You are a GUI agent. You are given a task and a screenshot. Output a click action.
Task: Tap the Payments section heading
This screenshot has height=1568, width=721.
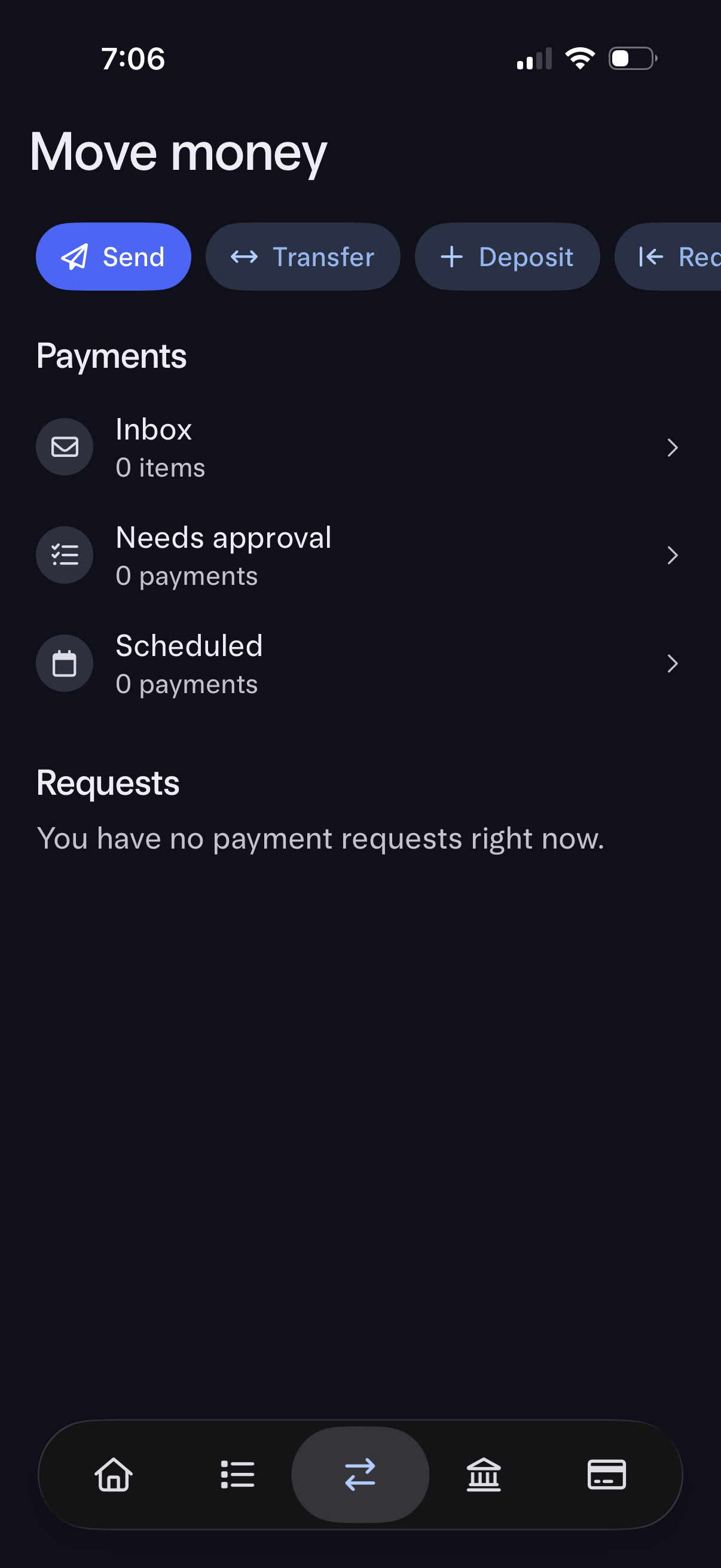(x=111, y=355)
